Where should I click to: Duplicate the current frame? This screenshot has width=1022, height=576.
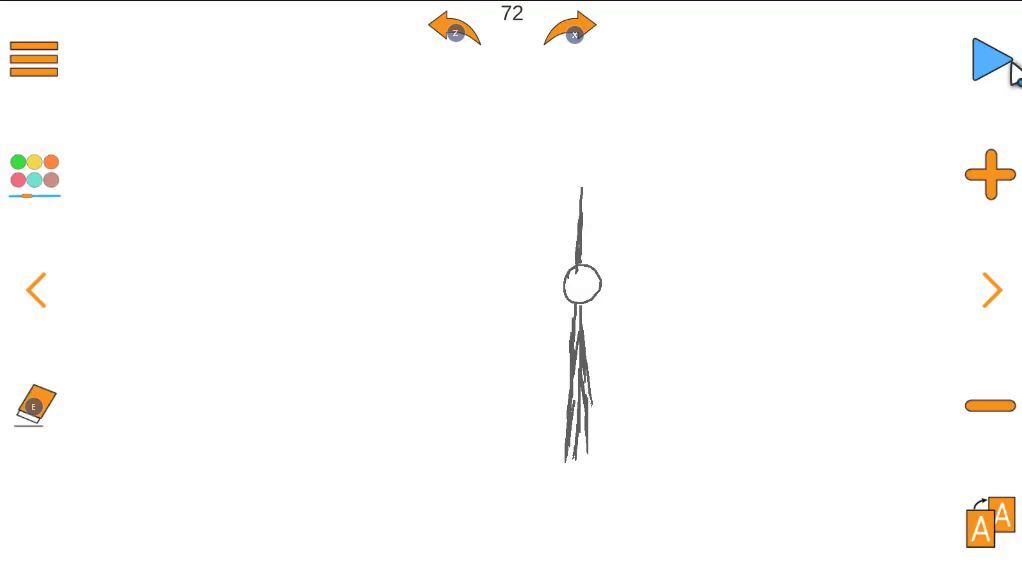pos(990,522)
